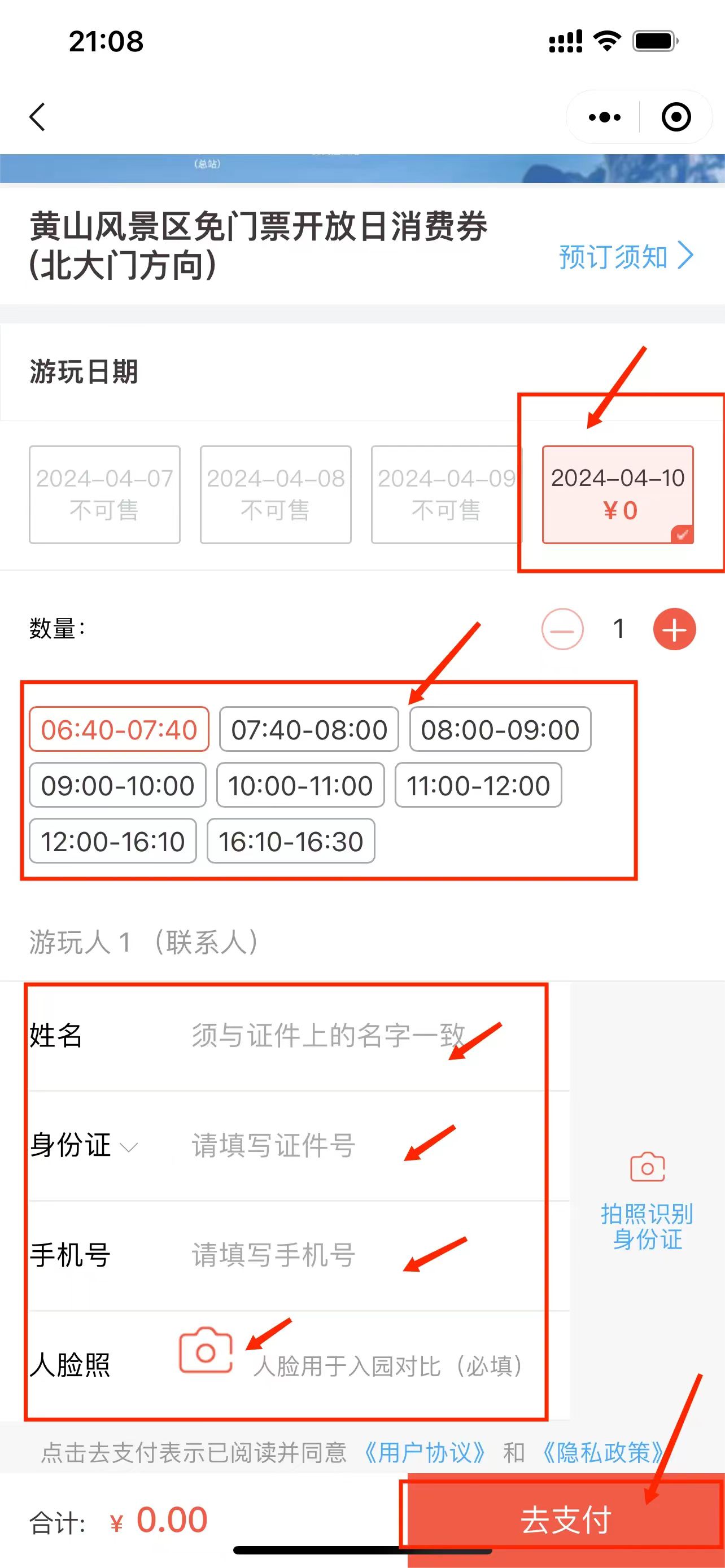725x1568 pixels.
Task: Choose the 12:00-16:10 time slot
Action: pos(112,840)
